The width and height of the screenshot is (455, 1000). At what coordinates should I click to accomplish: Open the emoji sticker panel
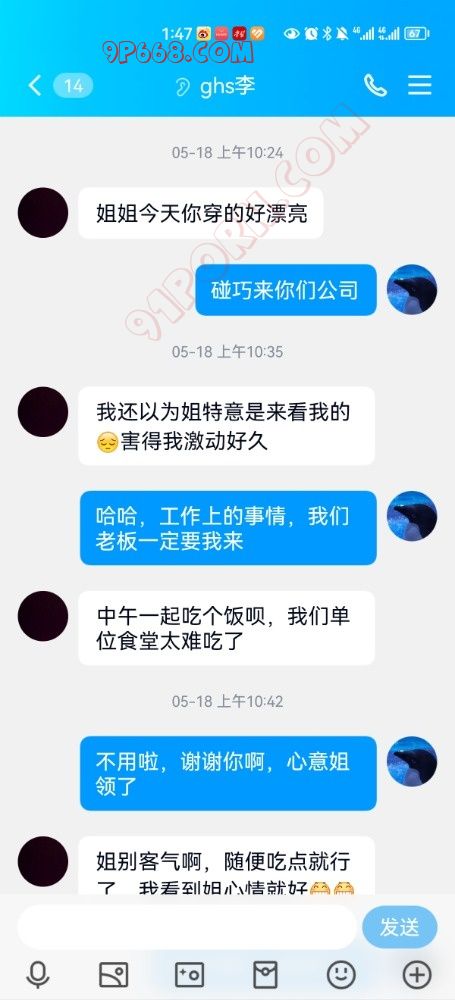click(x=341, y=974)
